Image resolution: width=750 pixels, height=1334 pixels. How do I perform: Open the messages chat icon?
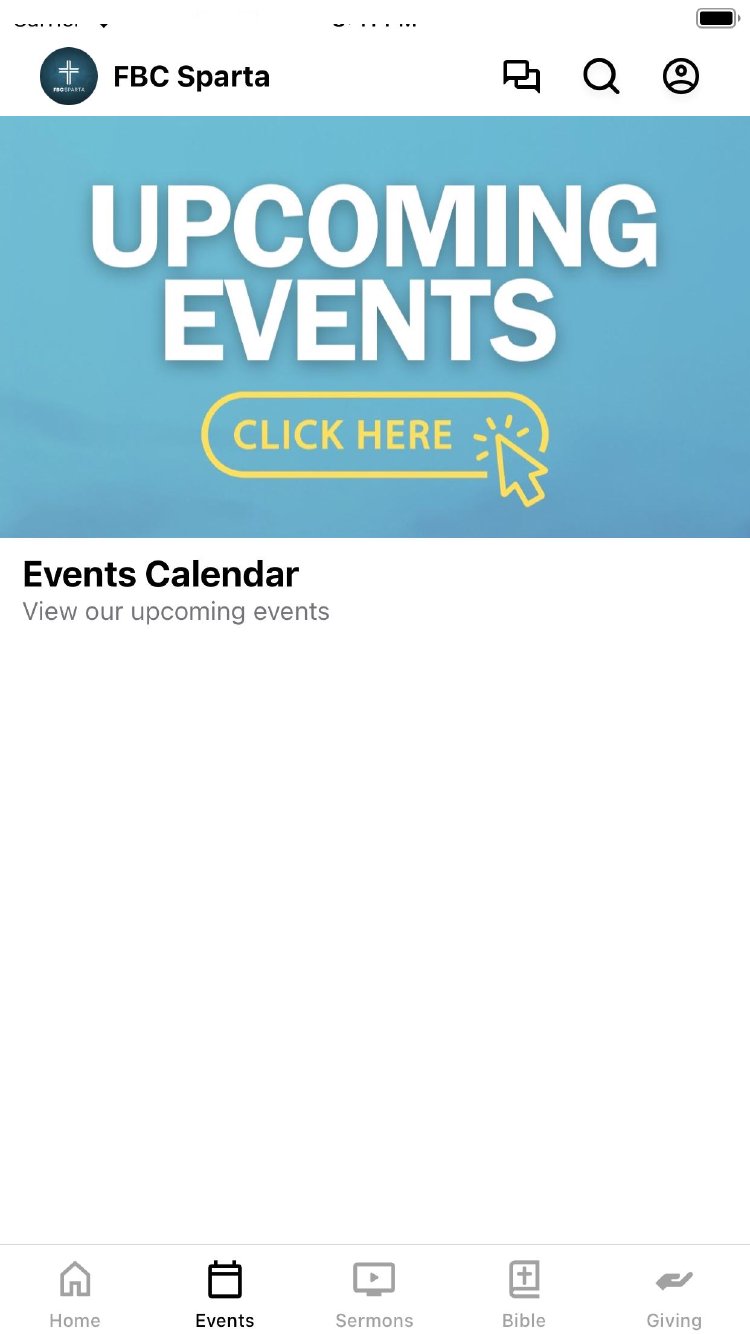tap(521, 77)
